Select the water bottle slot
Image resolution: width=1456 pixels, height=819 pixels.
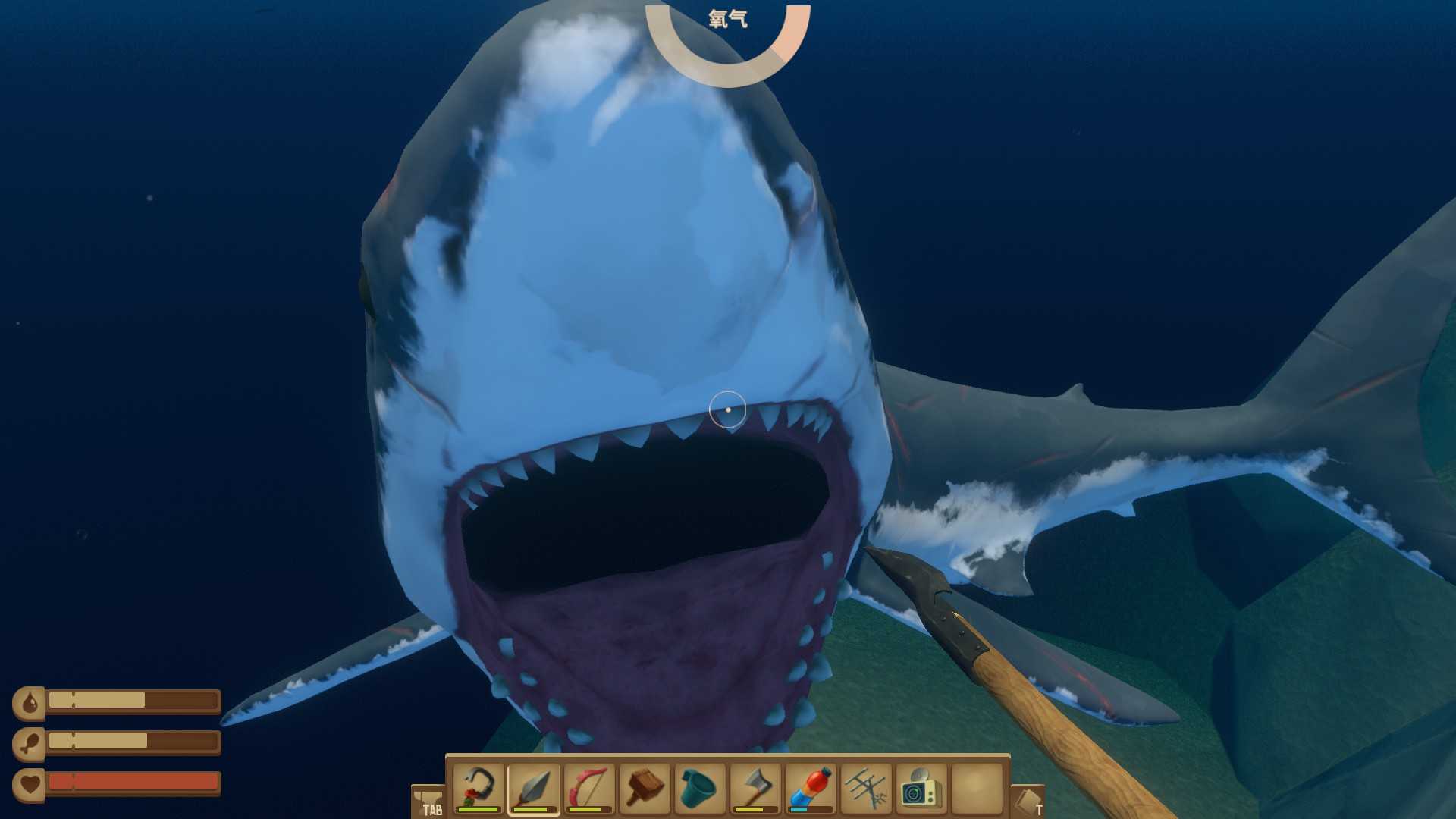click(811, 789)
